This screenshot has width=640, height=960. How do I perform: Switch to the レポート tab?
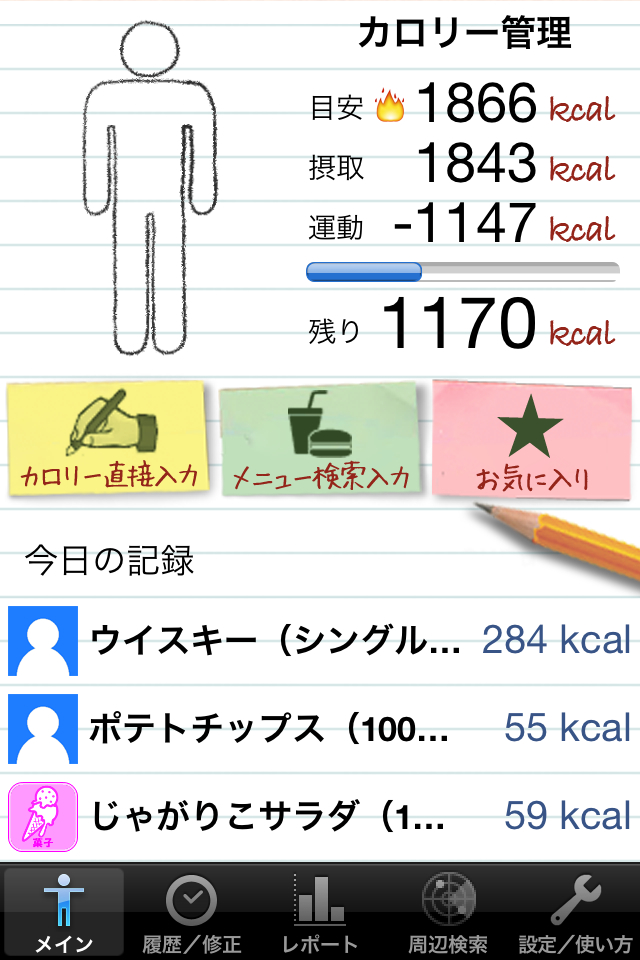coord(320,912)
